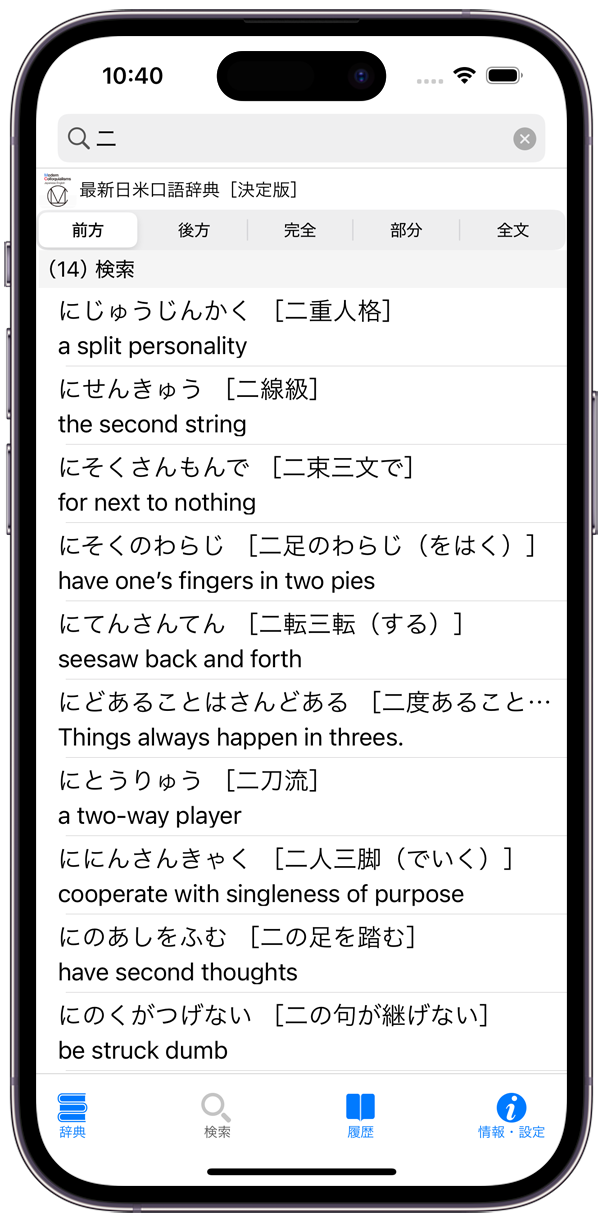Open the entry 二線級

pos(302,406)
